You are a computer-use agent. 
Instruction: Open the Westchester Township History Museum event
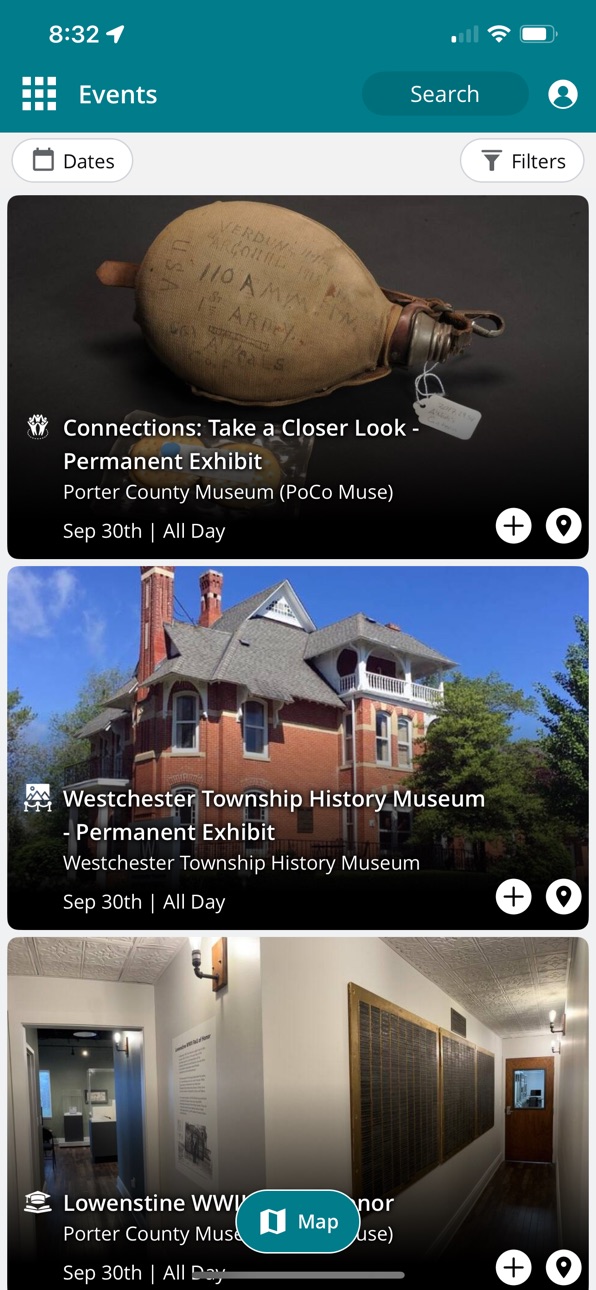[298, 748]
